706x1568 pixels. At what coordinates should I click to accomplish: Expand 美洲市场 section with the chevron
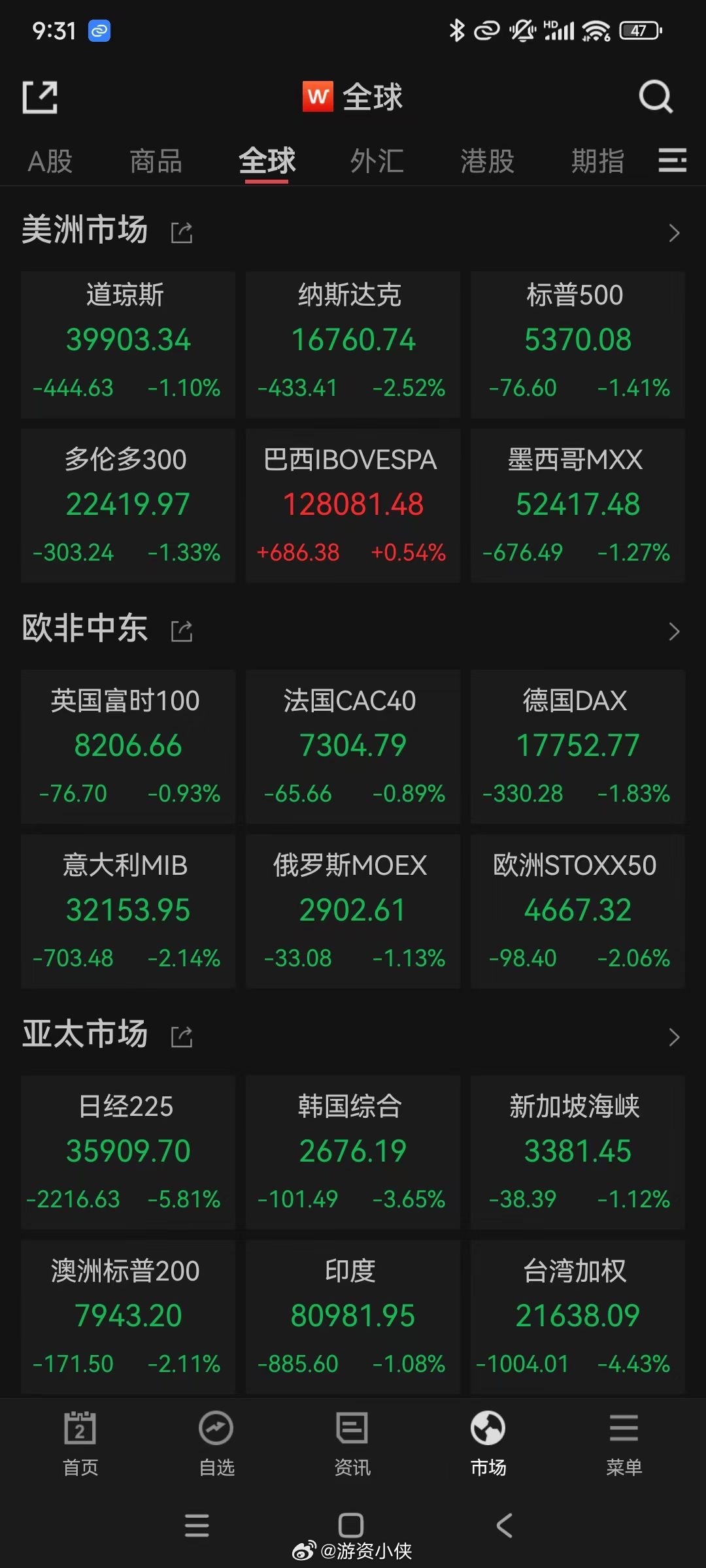coord(675,233)
